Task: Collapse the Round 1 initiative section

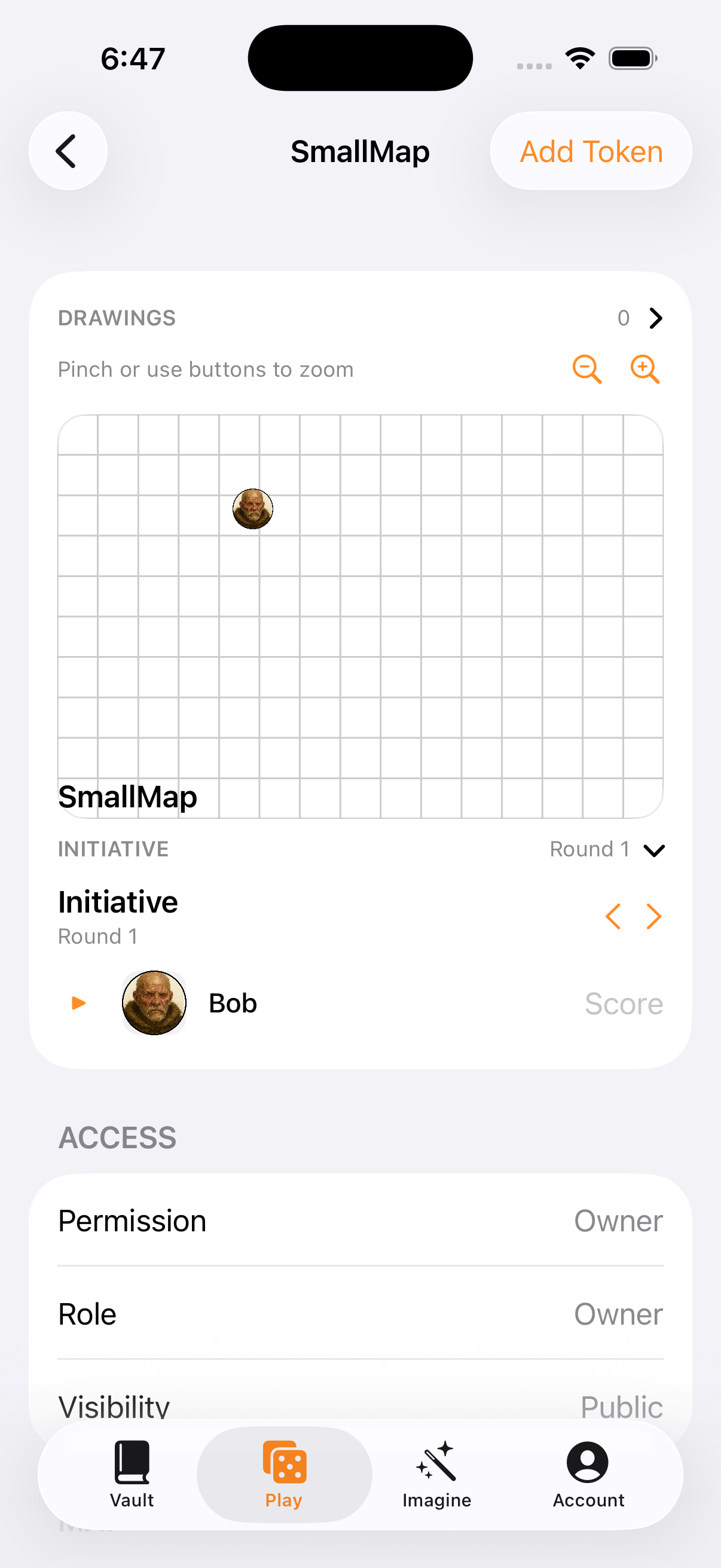Action: [653, 850]
